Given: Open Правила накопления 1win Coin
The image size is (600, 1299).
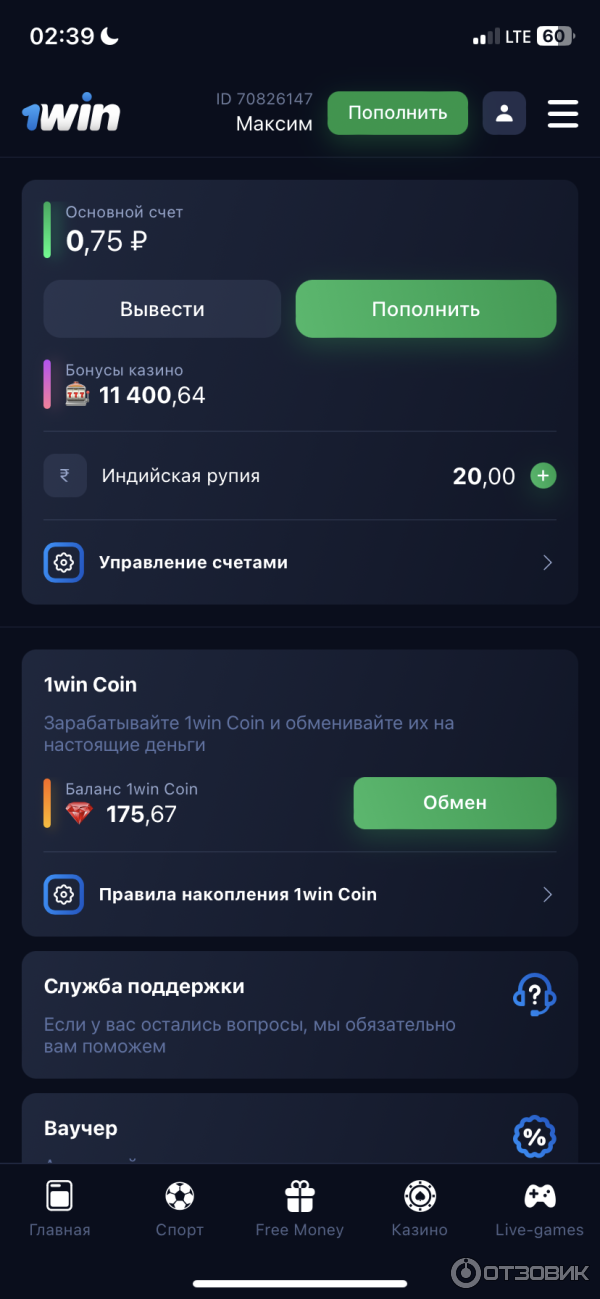Looking at the screenshot, I should click(299, 894).
